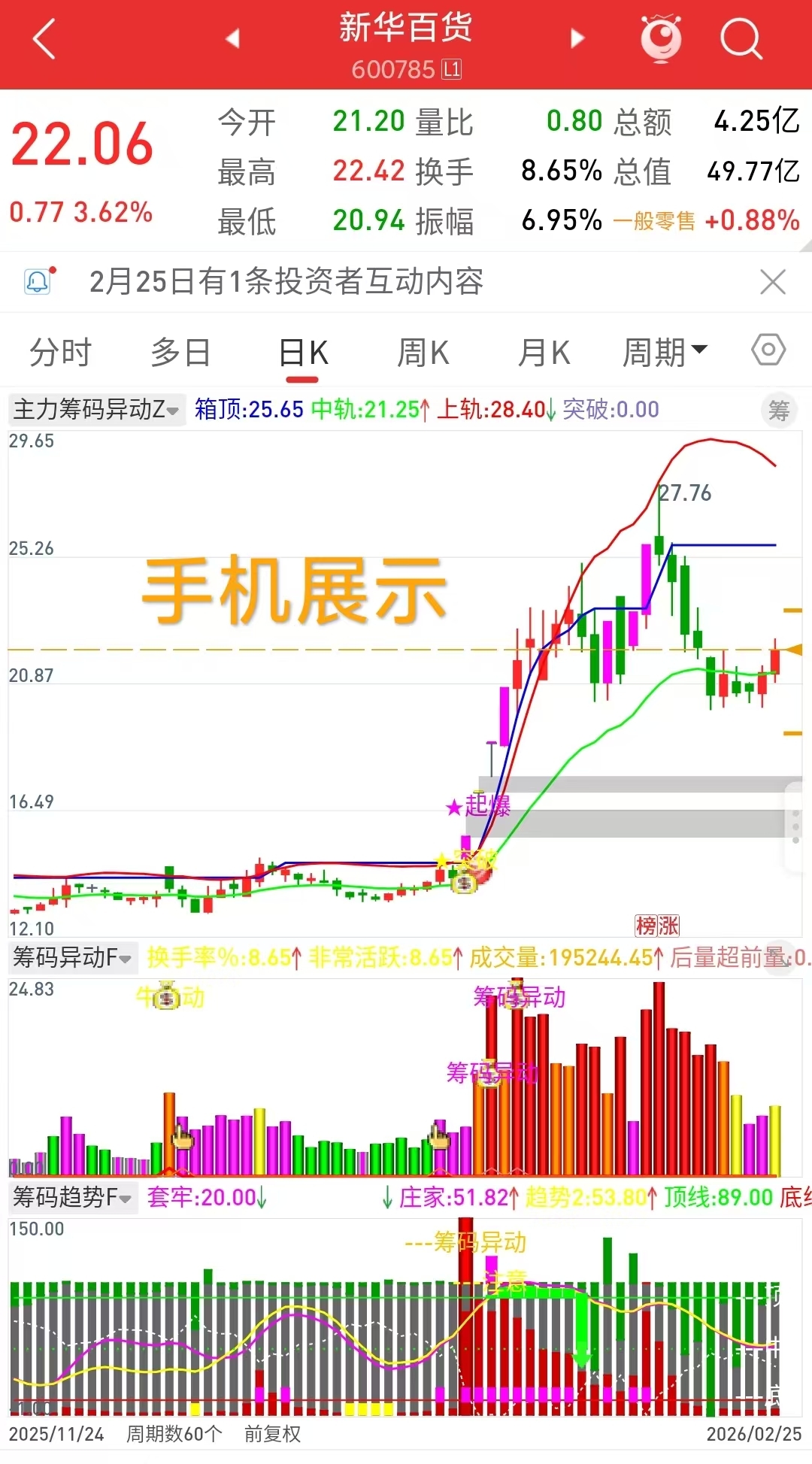Go back from the stock detail page
Screen dimensions: 812x1464
45,39
